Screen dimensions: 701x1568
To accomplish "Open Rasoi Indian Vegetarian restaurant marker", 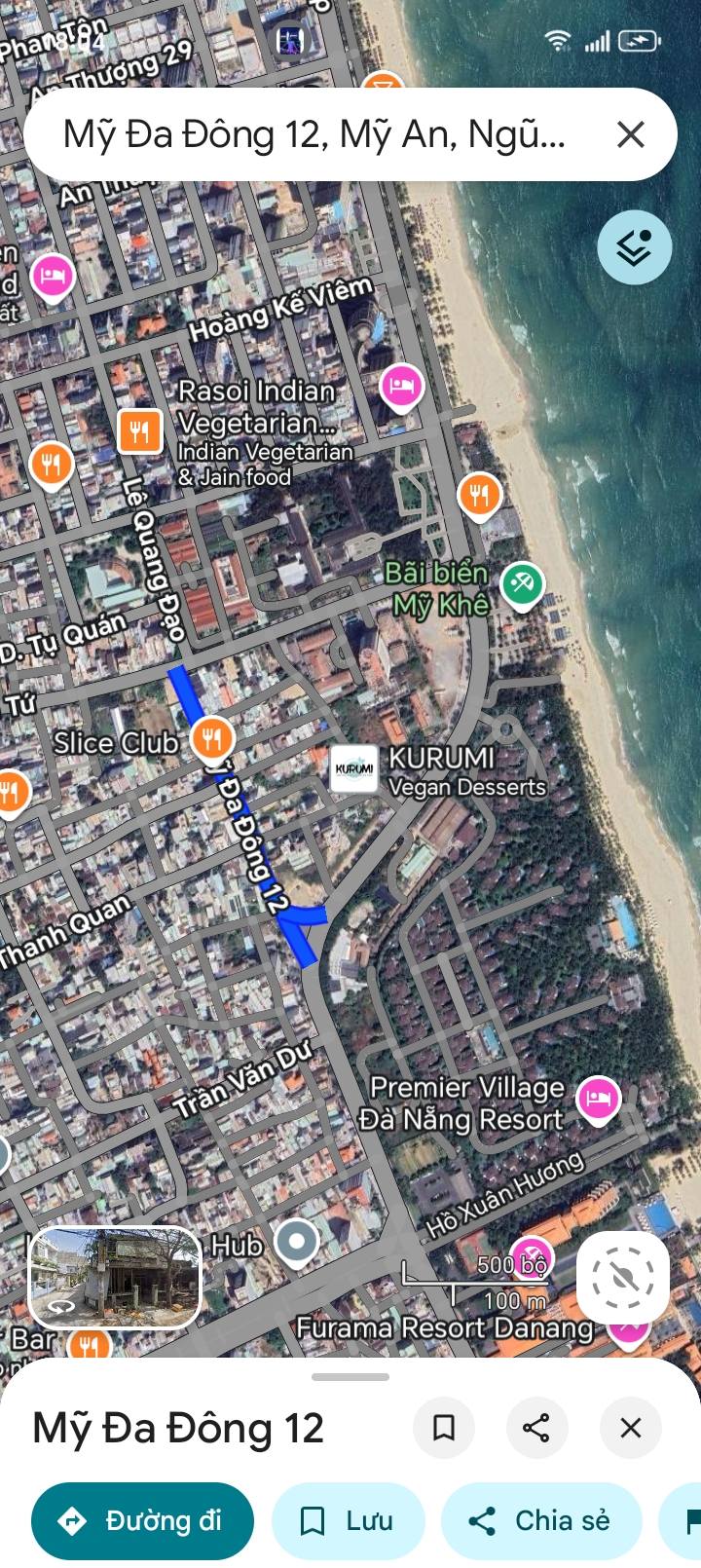I will (140, 430).
